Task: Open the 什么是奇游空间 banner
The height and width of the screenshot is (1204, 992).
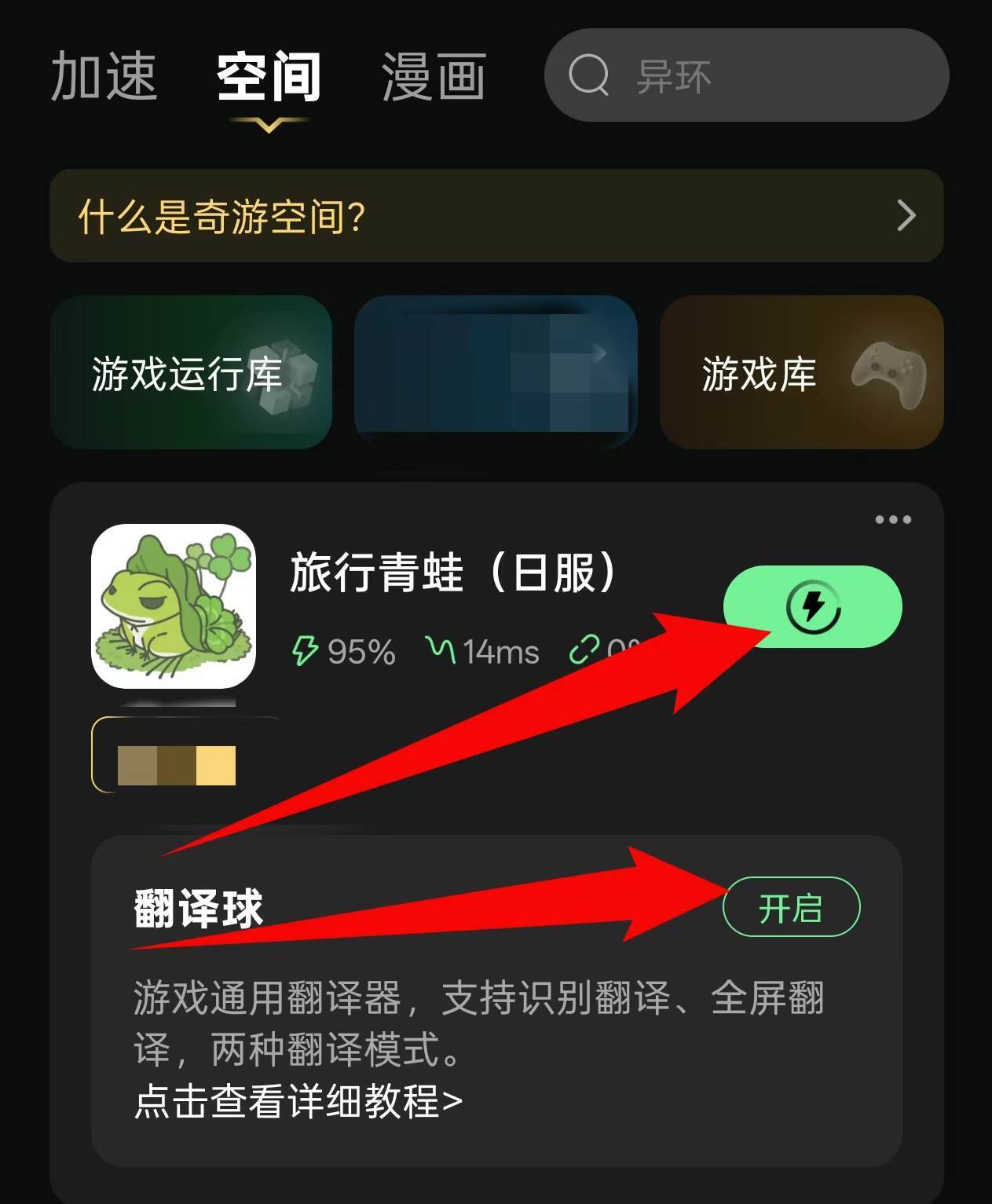Action: point(496,215)
